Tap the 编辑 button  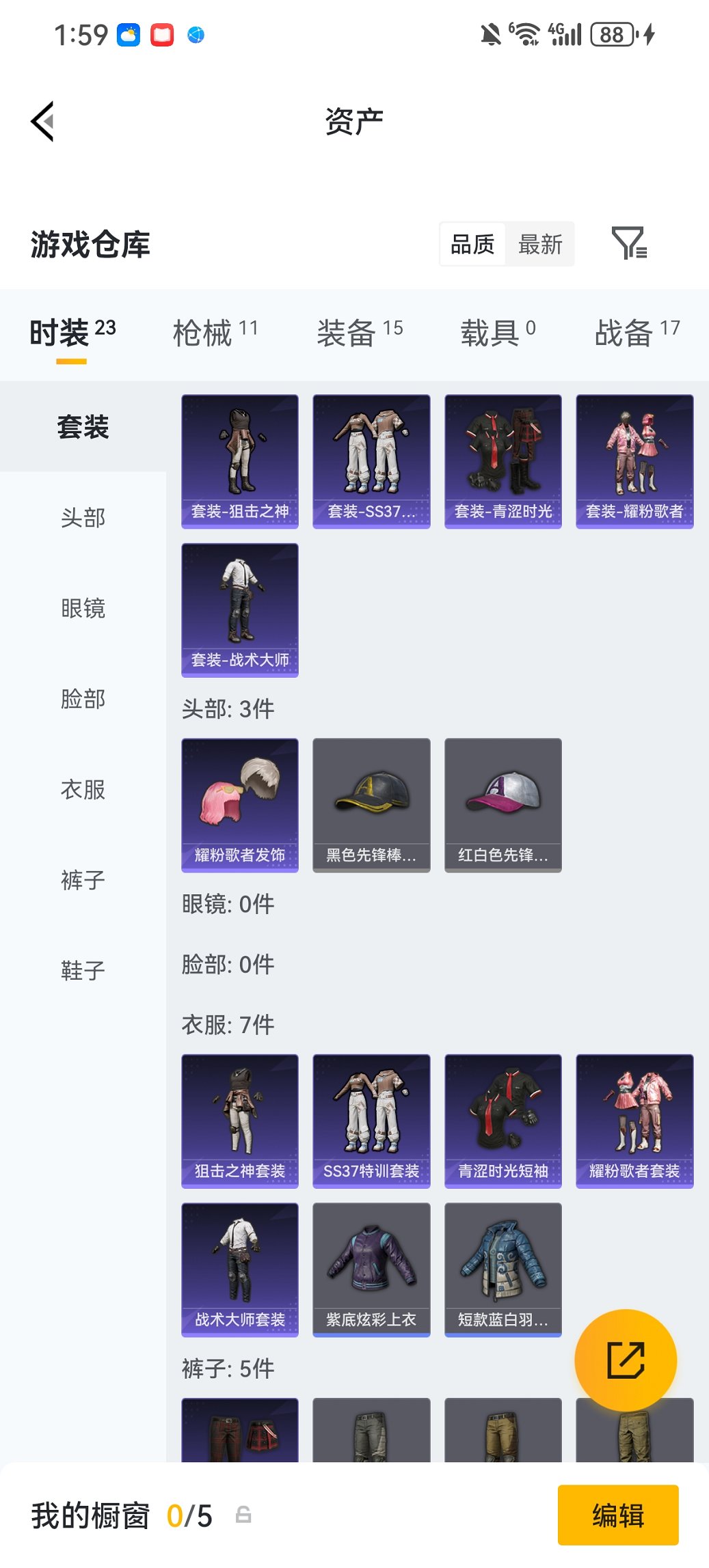[x=617, y=1515]
